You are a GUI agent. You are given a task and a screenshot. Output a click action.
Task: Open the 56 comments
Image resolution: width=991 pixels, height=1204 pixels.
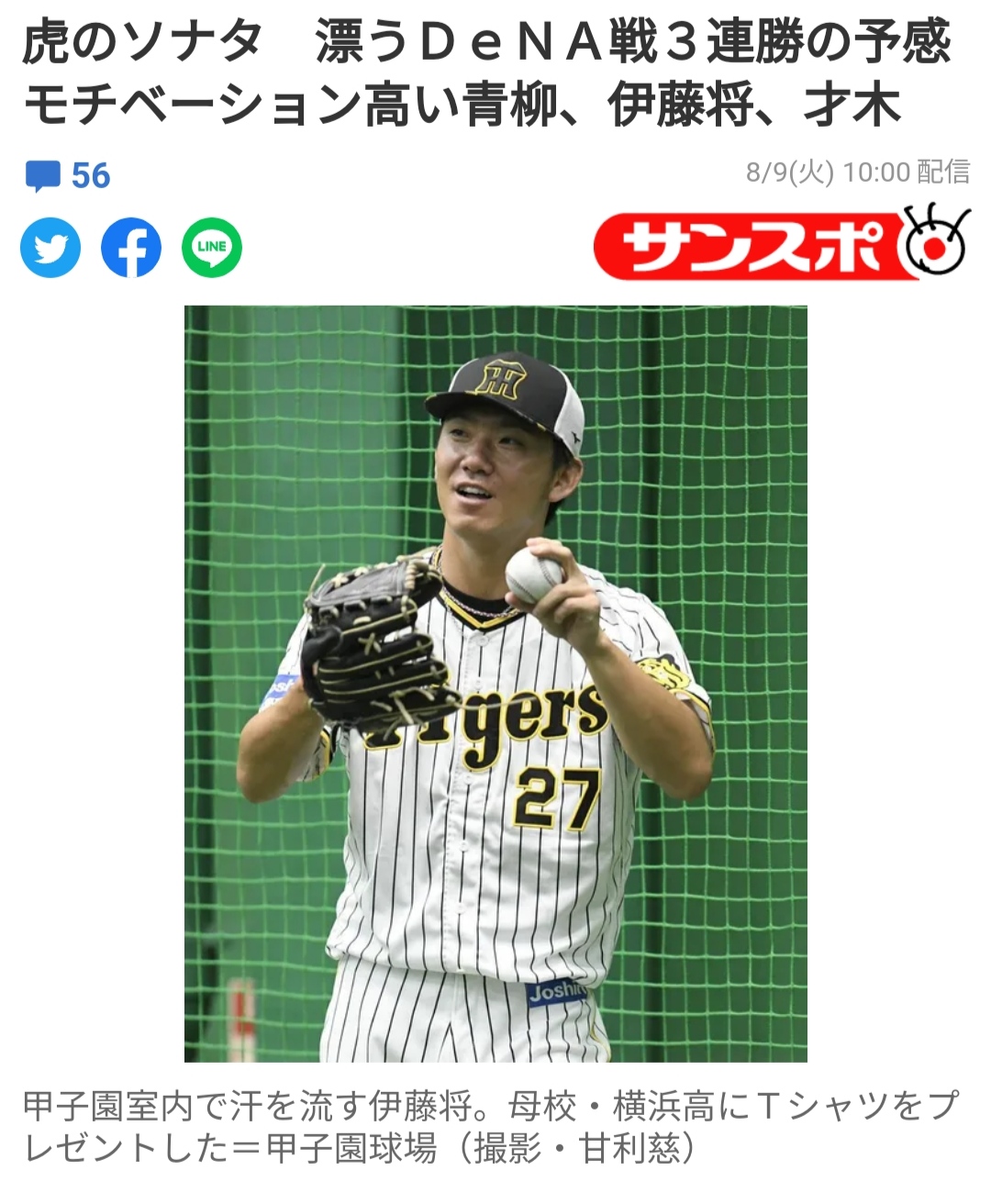pos(68,175)
